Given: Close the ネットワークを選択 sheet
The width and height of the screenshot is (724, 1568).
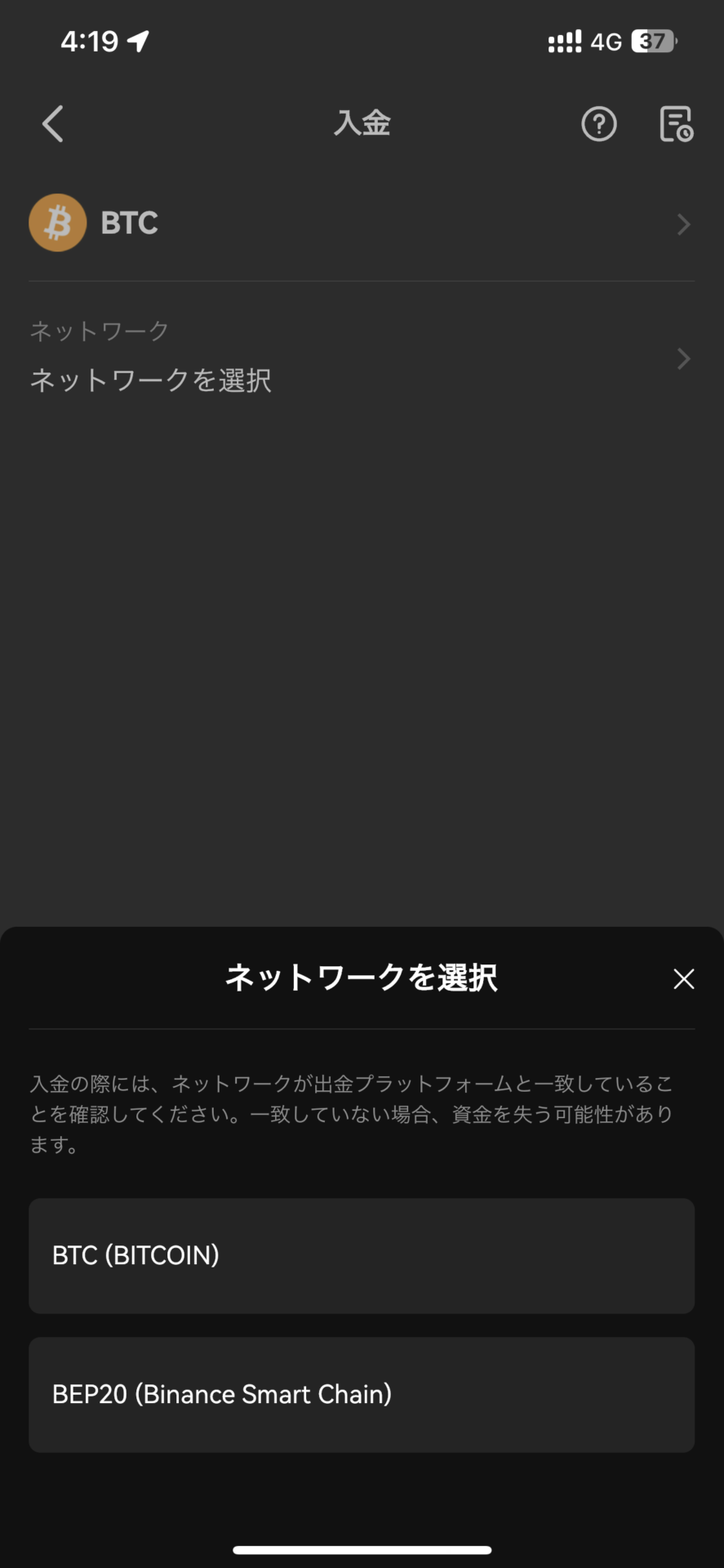Looking at the screenshot, I should [x=683, y=978].
